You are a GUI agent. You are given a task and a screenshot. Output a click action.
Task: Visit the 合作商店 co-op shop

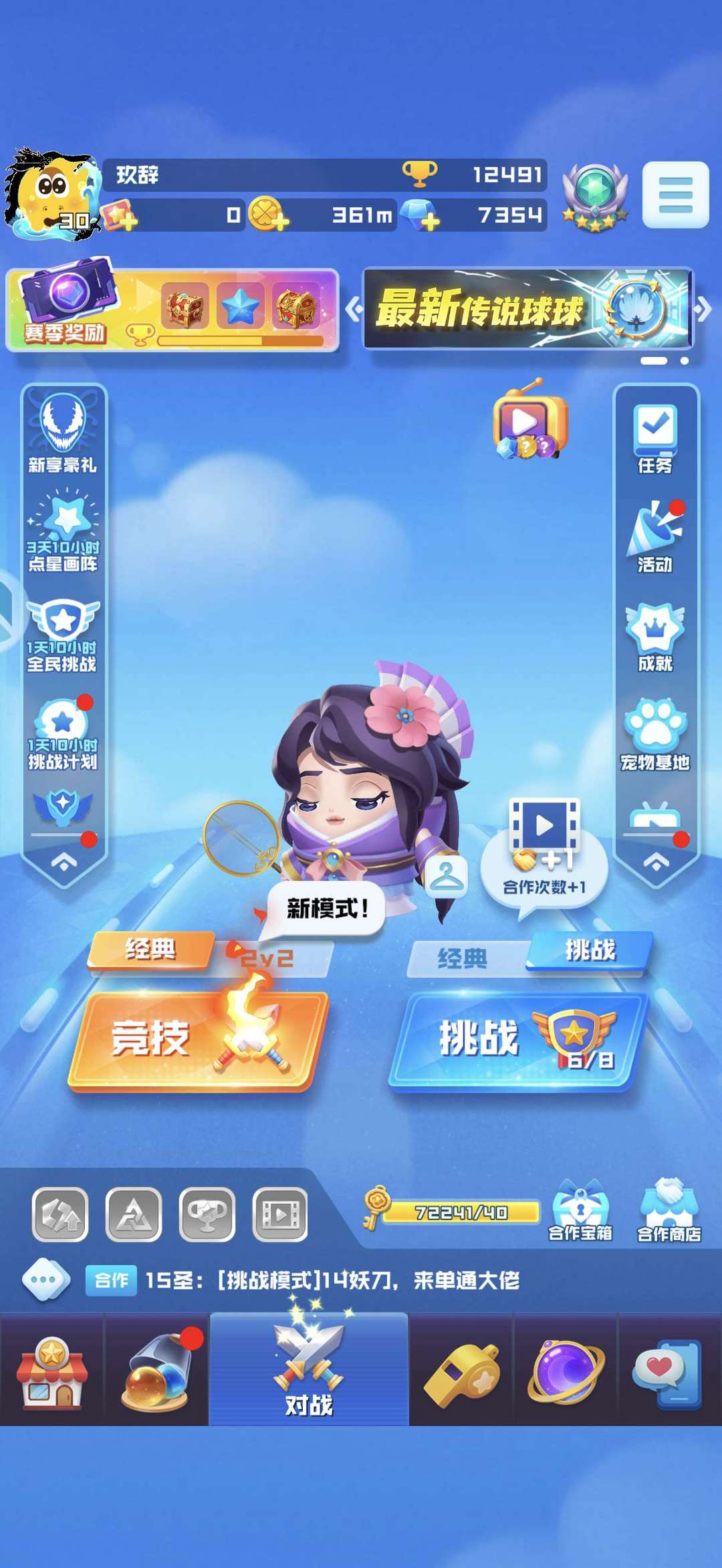(669, 1210)
